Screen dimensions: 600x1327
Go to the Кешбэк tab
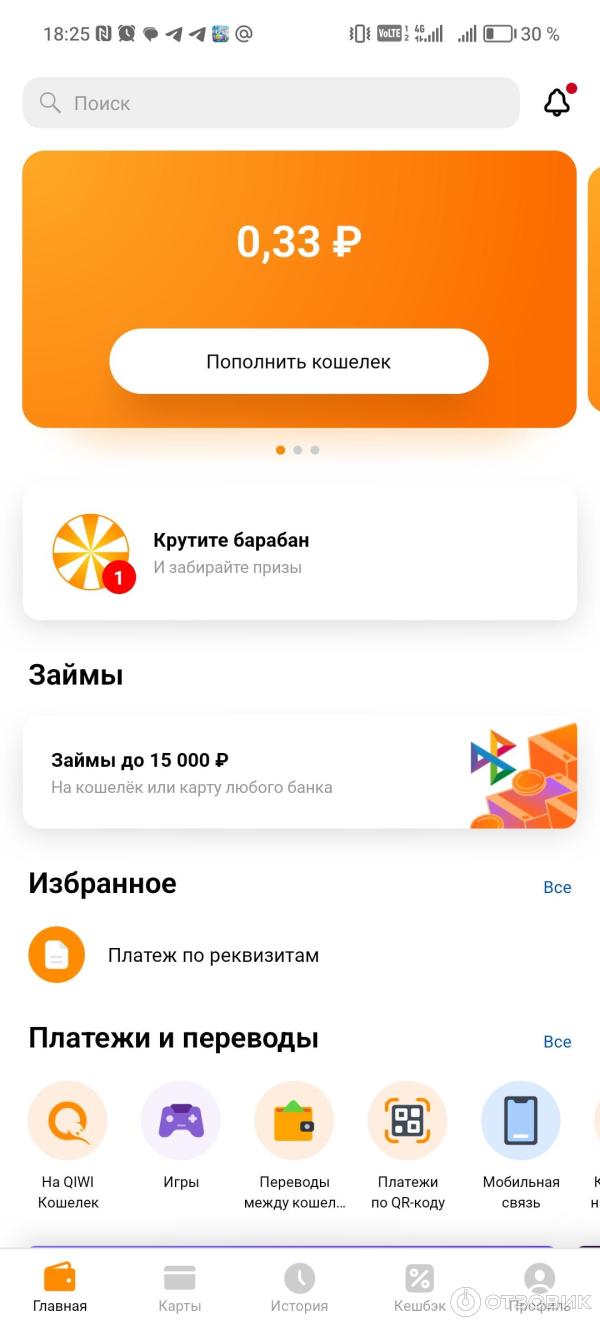point(419,1287)
